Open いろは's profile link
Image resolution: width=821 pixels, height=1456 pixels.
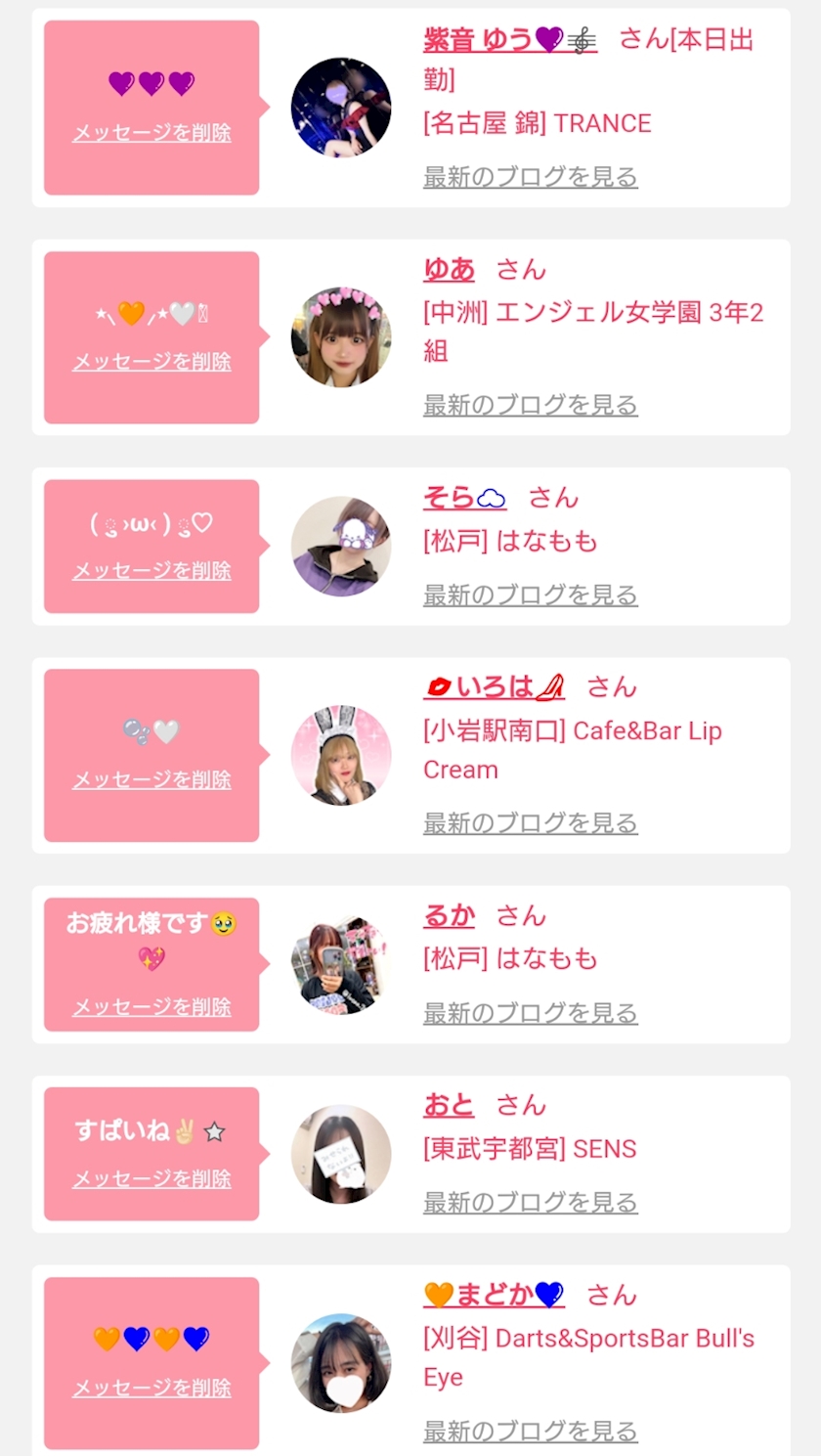494,686
